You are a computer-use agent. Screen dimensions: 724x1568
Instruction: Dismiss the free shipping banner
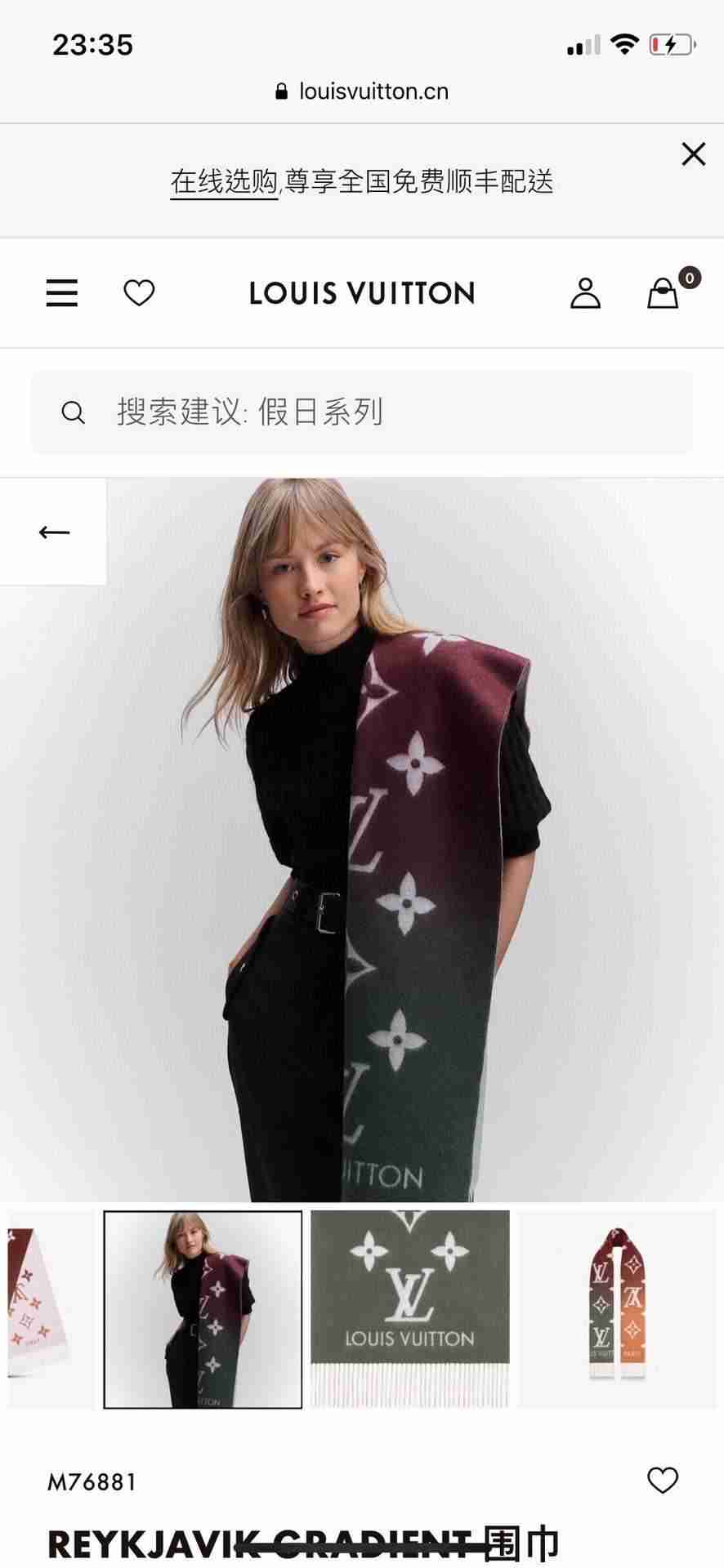coord(693,154)
